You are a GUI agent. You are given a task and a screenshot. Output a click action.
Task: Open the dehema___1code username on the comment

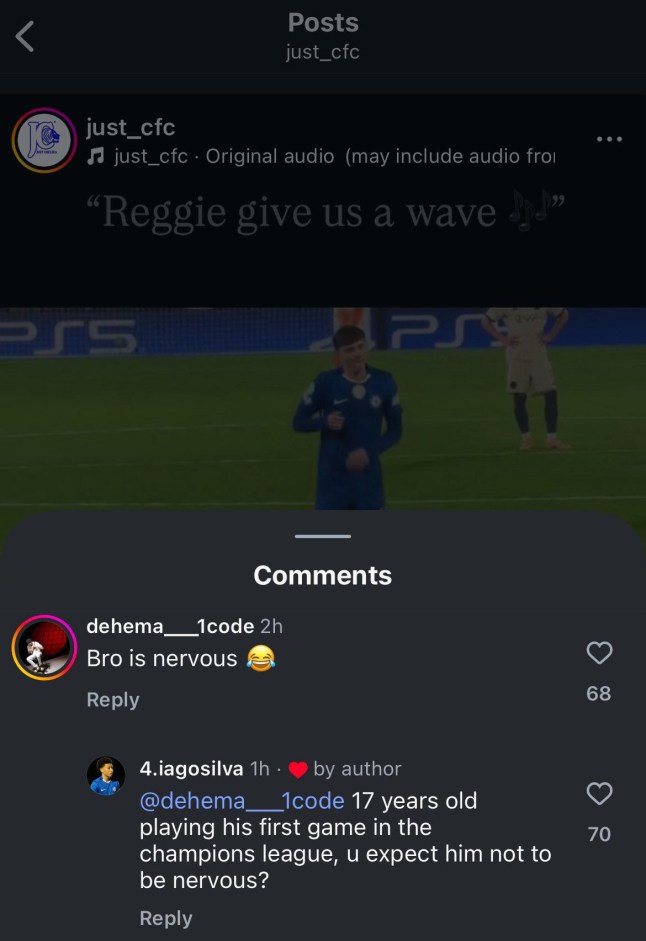pyautogui.click(x=170, y=627)
